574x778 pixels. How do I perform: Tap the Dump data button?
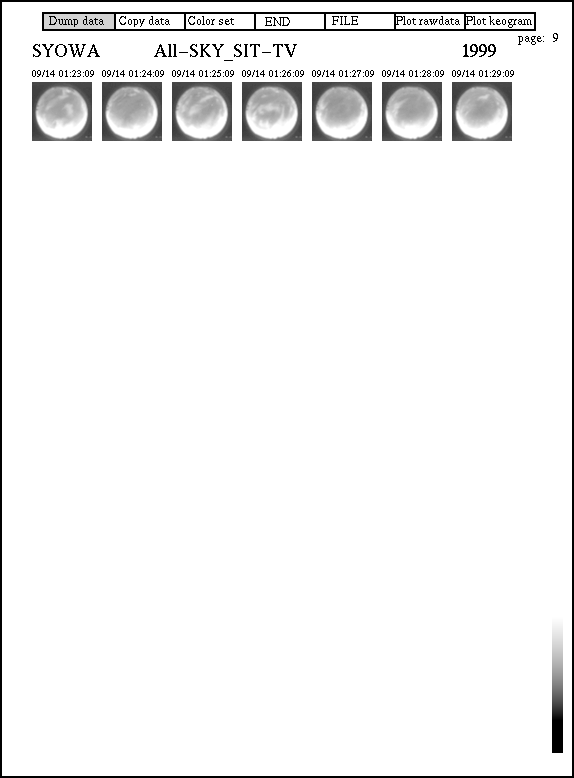79,21
